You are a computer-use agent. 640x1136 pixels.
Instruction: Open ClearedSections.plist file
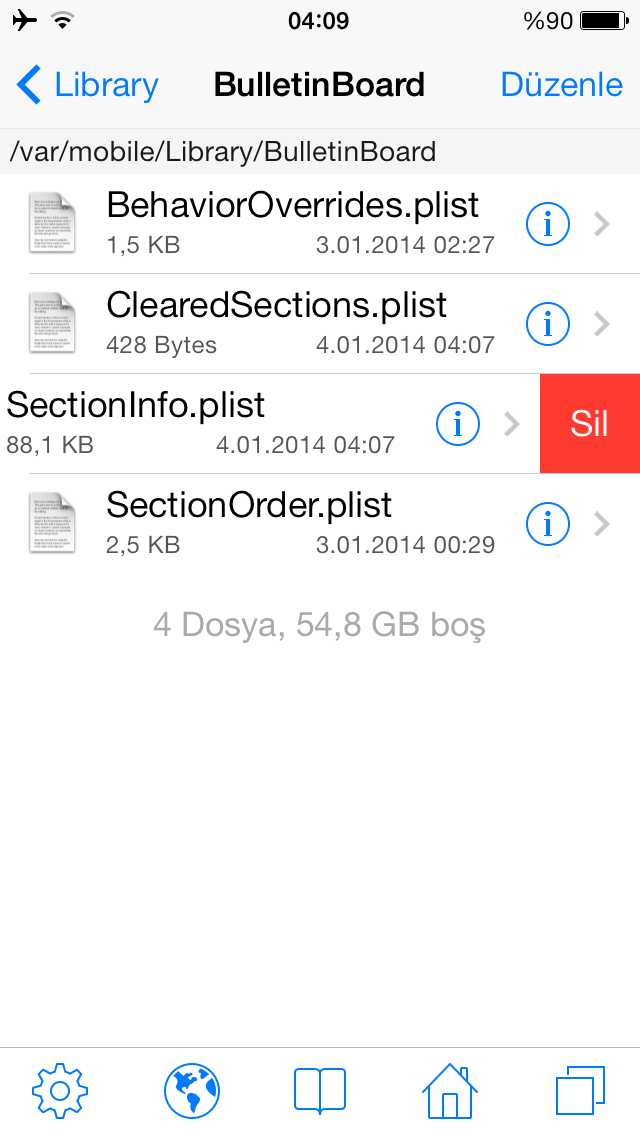click(x=320, y=324)
